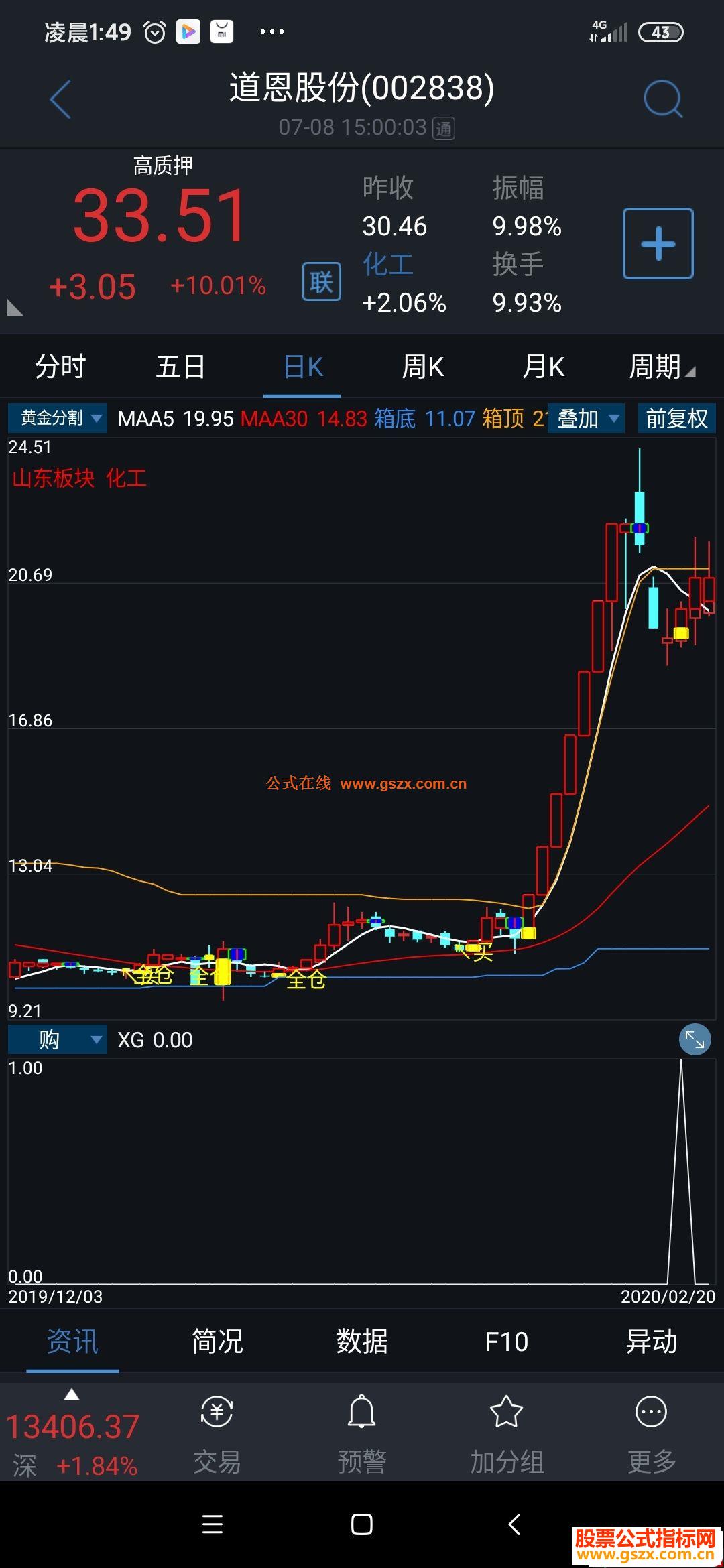
Task: Add stock to watchlist with plus button
Action: [x=658, y=243]
